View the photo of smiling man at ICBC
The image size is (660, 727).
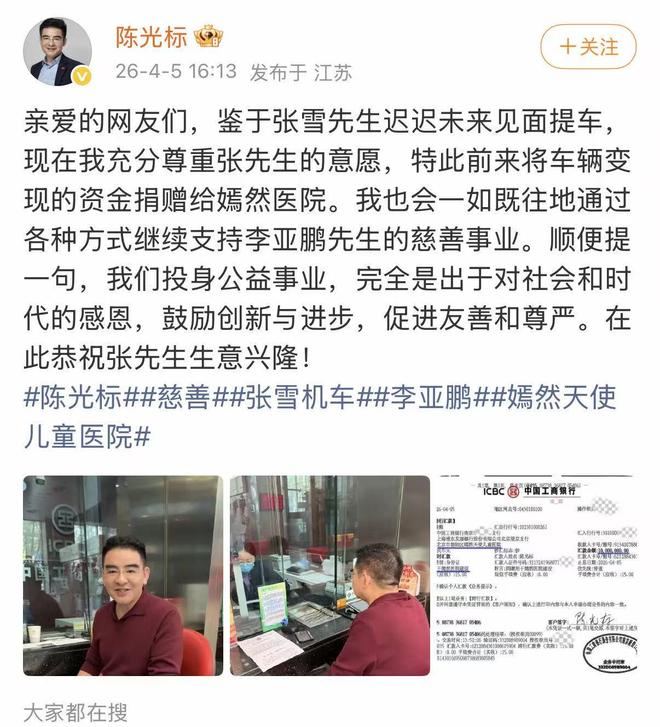[123, 575]
